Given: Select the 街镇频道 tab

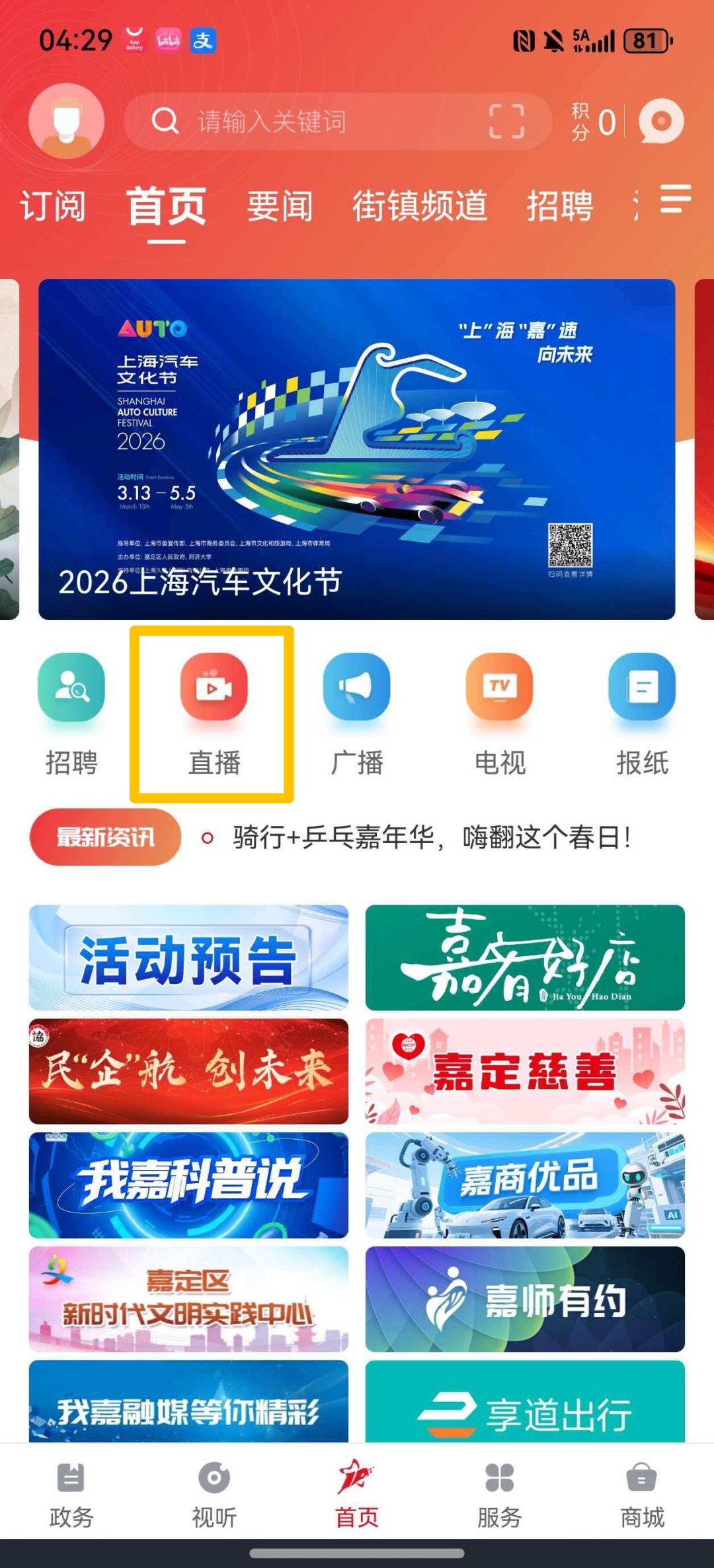Looking at the screenshot, I should (419, 206).
